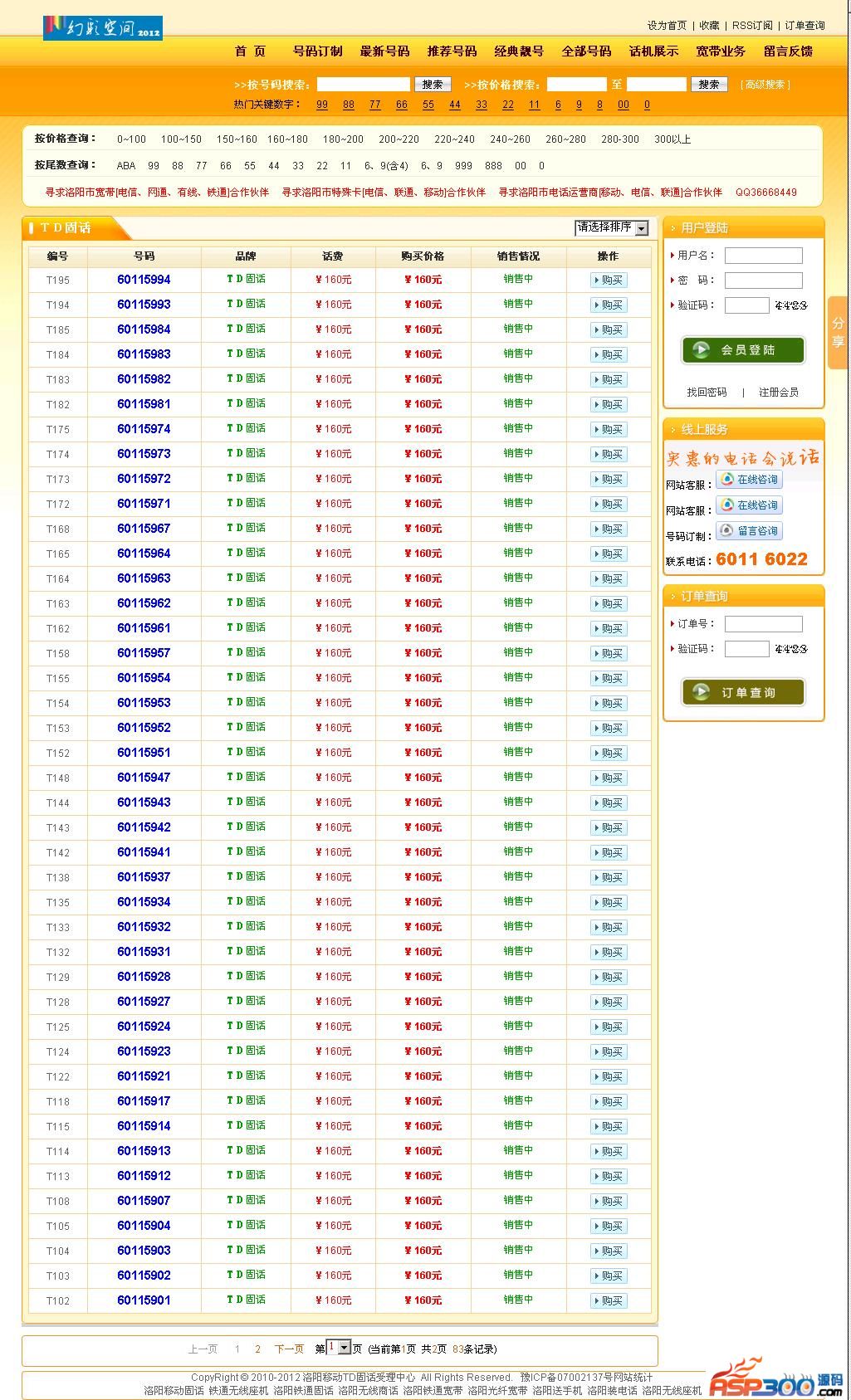Select hot keyword 99
Screen dimensions: 851x1400
(322, 105)
